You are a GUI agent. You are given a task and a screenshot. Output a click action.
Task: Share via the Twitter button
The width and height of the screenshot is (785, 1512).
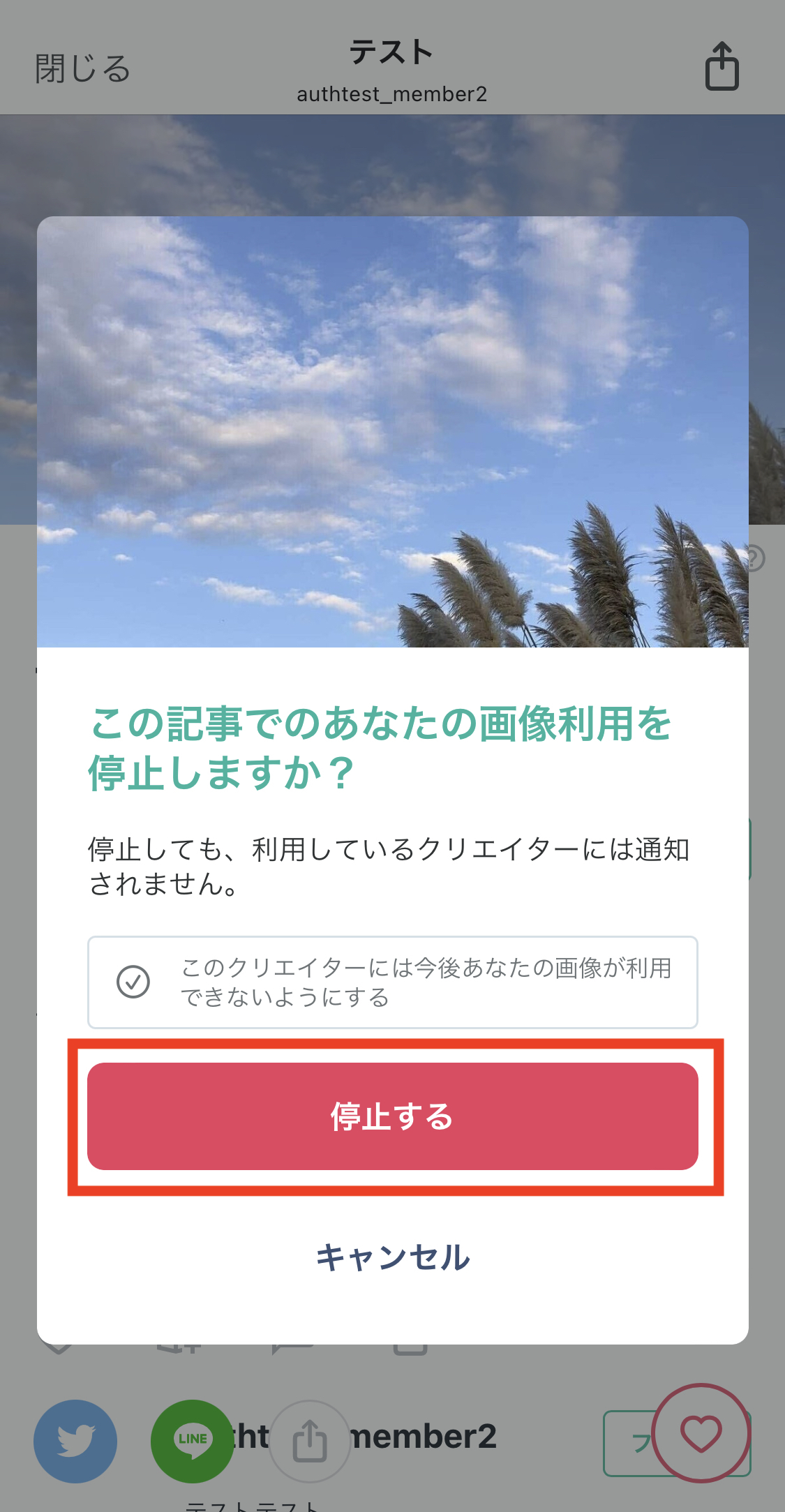(75, 1441)
